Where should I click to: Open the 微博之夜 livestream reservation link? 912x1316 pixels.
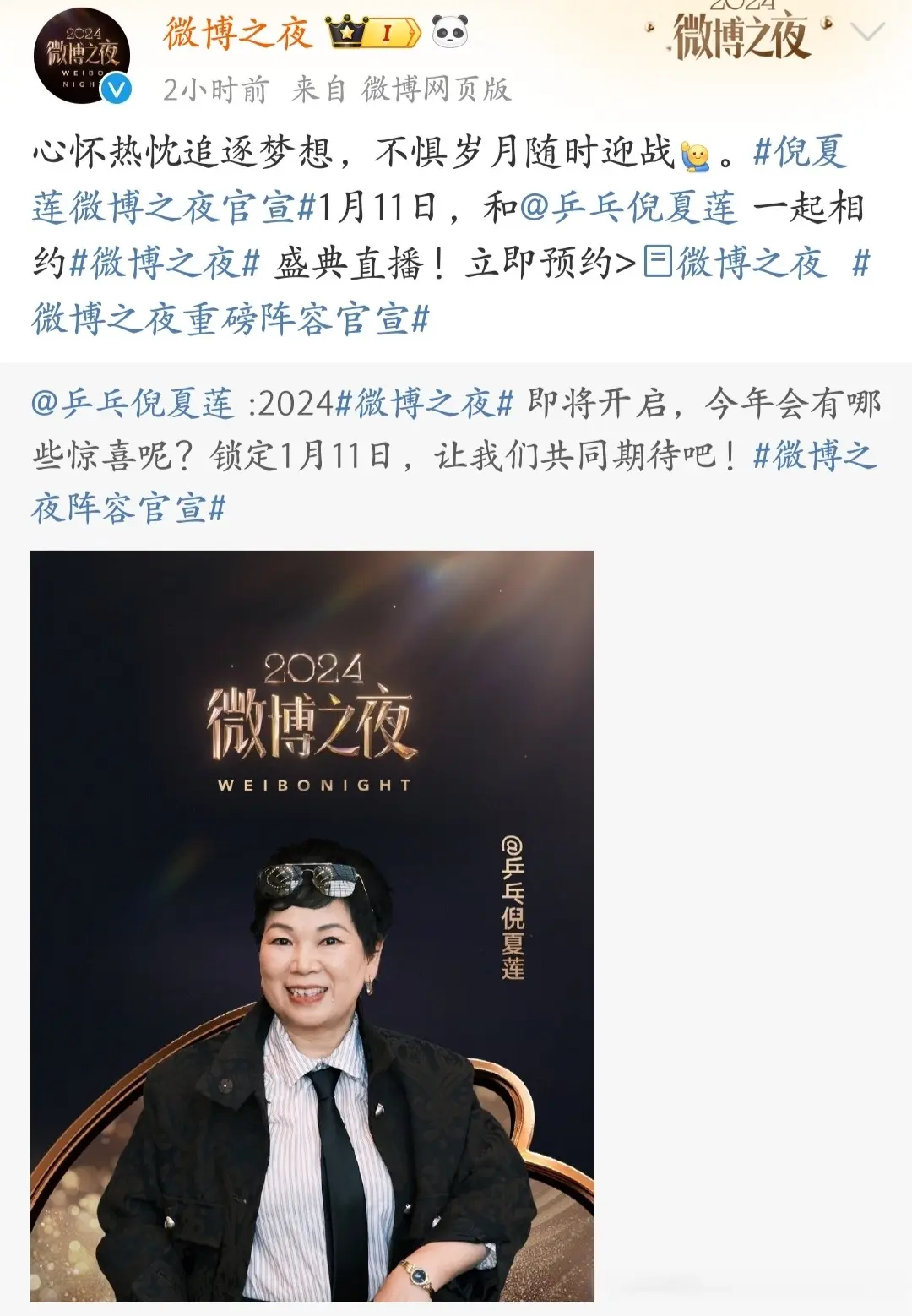click(x=735, y=264)
